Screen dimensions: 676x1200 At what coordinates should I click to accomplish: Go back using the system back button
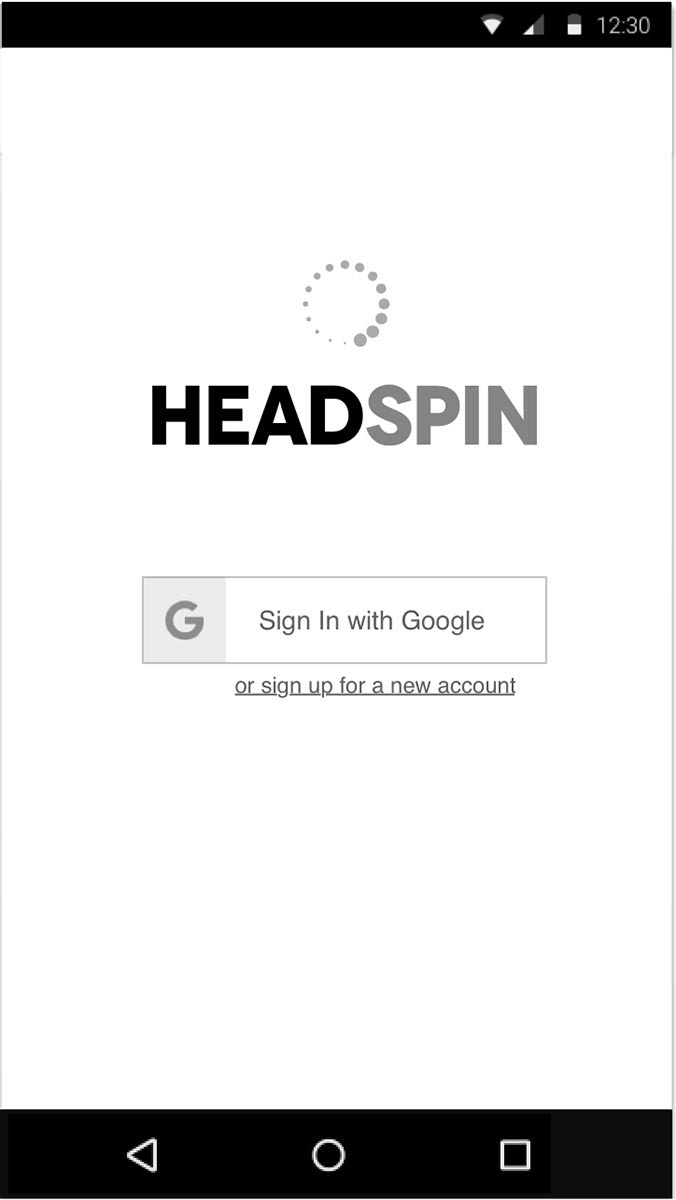(x=143, y=1155)
